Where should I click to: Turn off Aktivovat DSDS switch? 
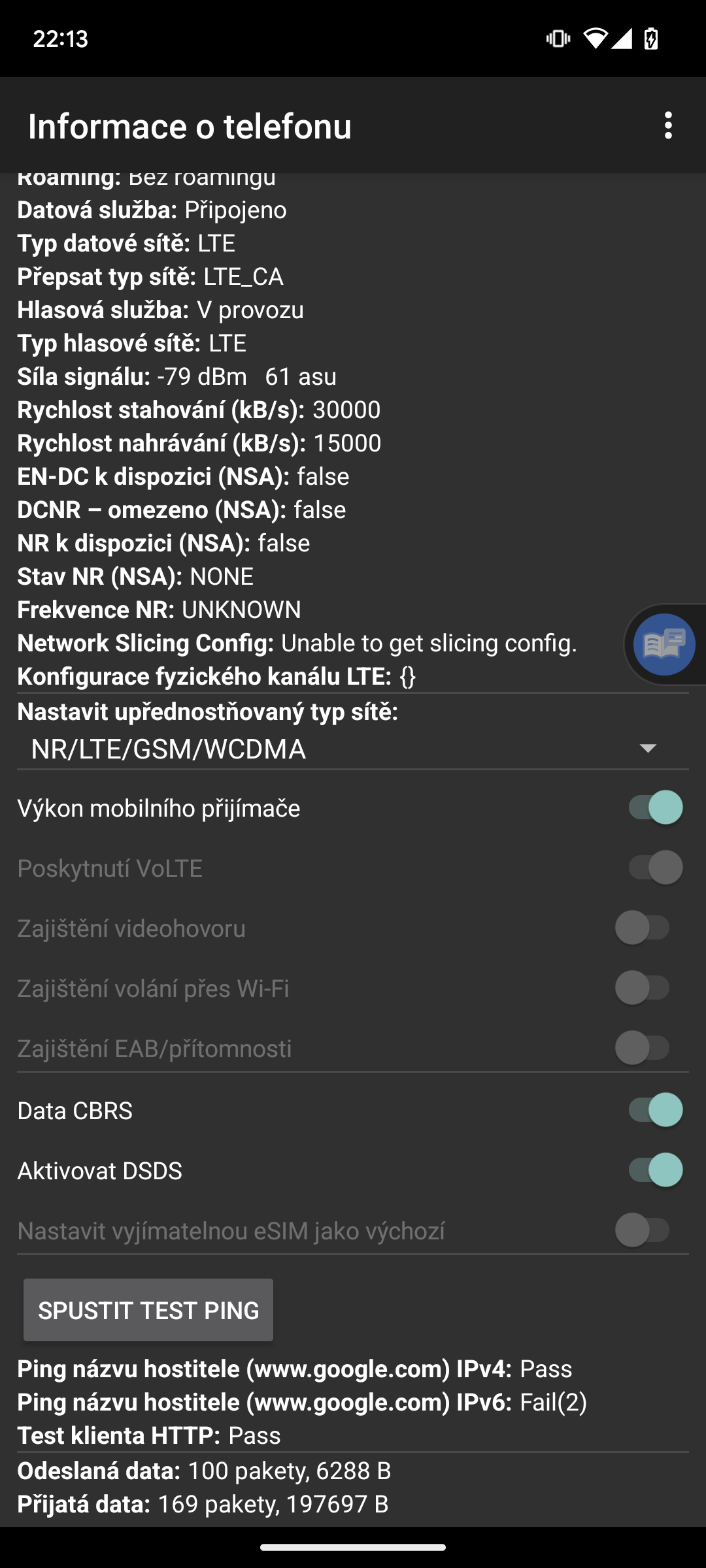tap(655, 1170)
